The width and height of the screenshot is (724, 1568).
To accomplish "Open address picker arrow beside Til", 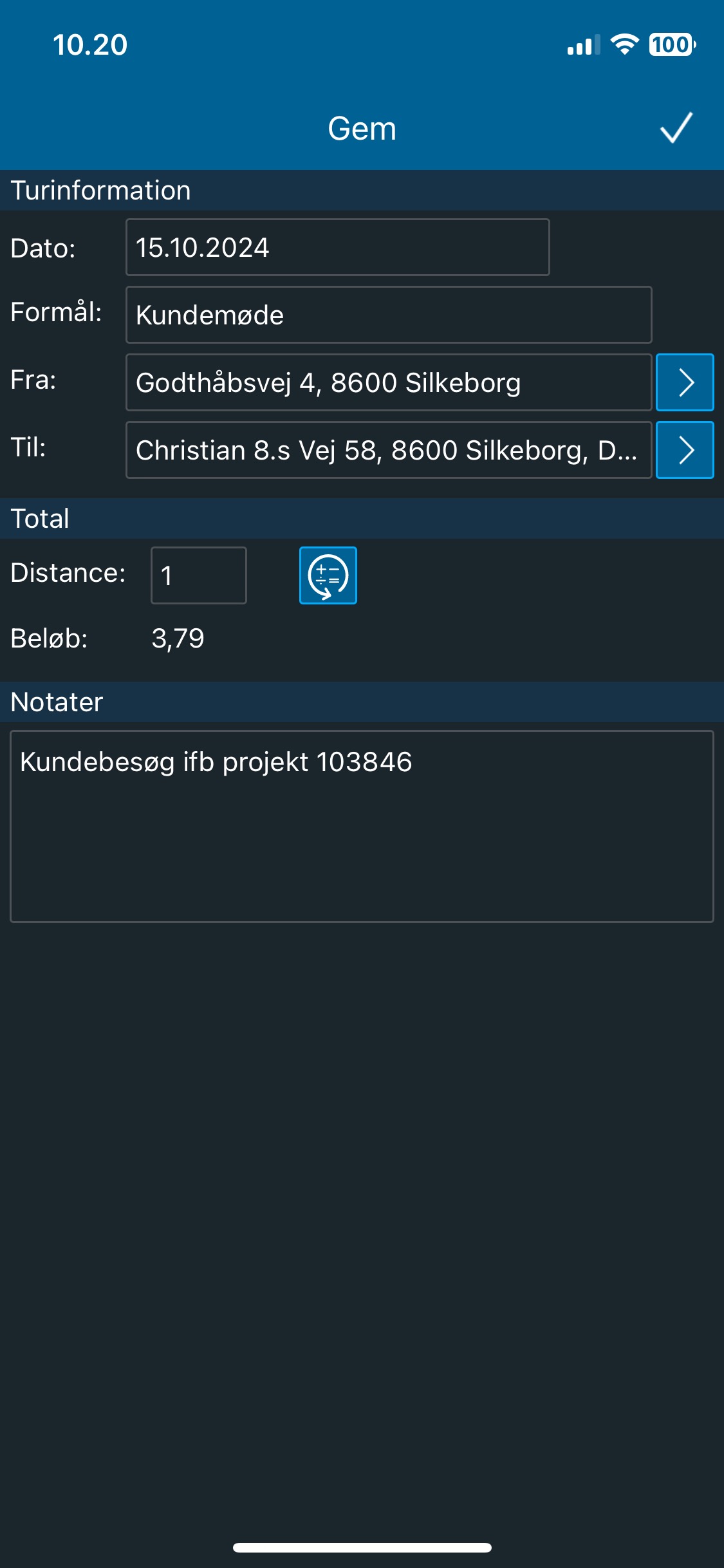I will 685,450.
